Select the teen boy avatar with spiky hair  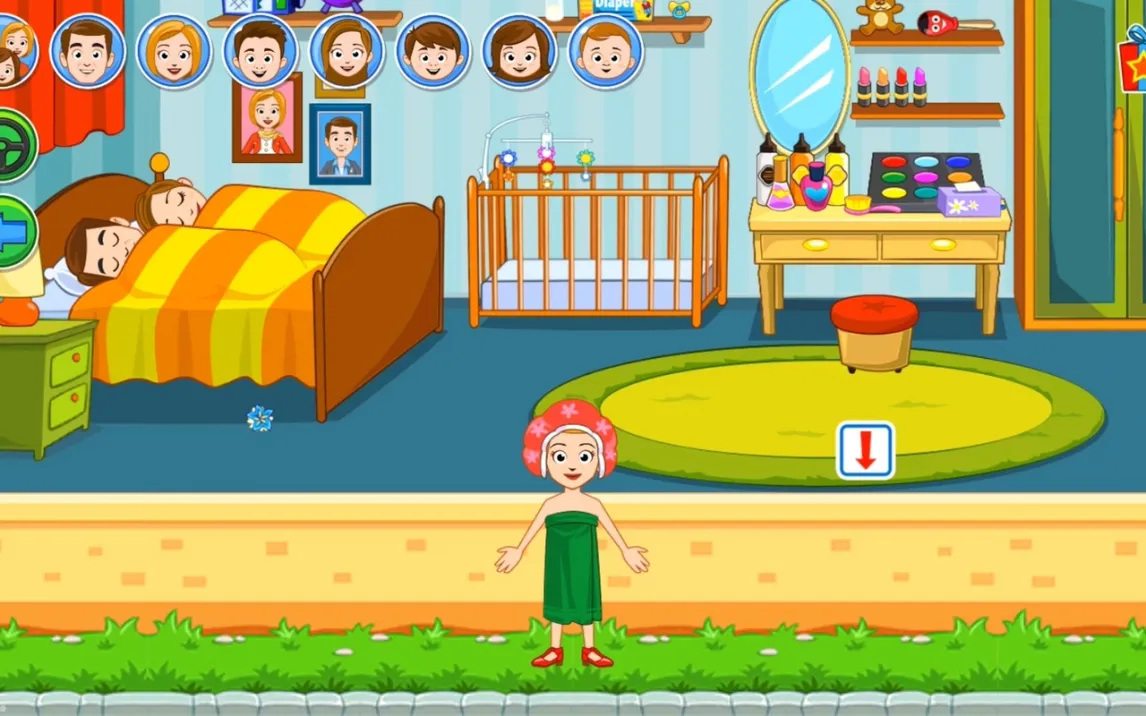pos(260,51)
